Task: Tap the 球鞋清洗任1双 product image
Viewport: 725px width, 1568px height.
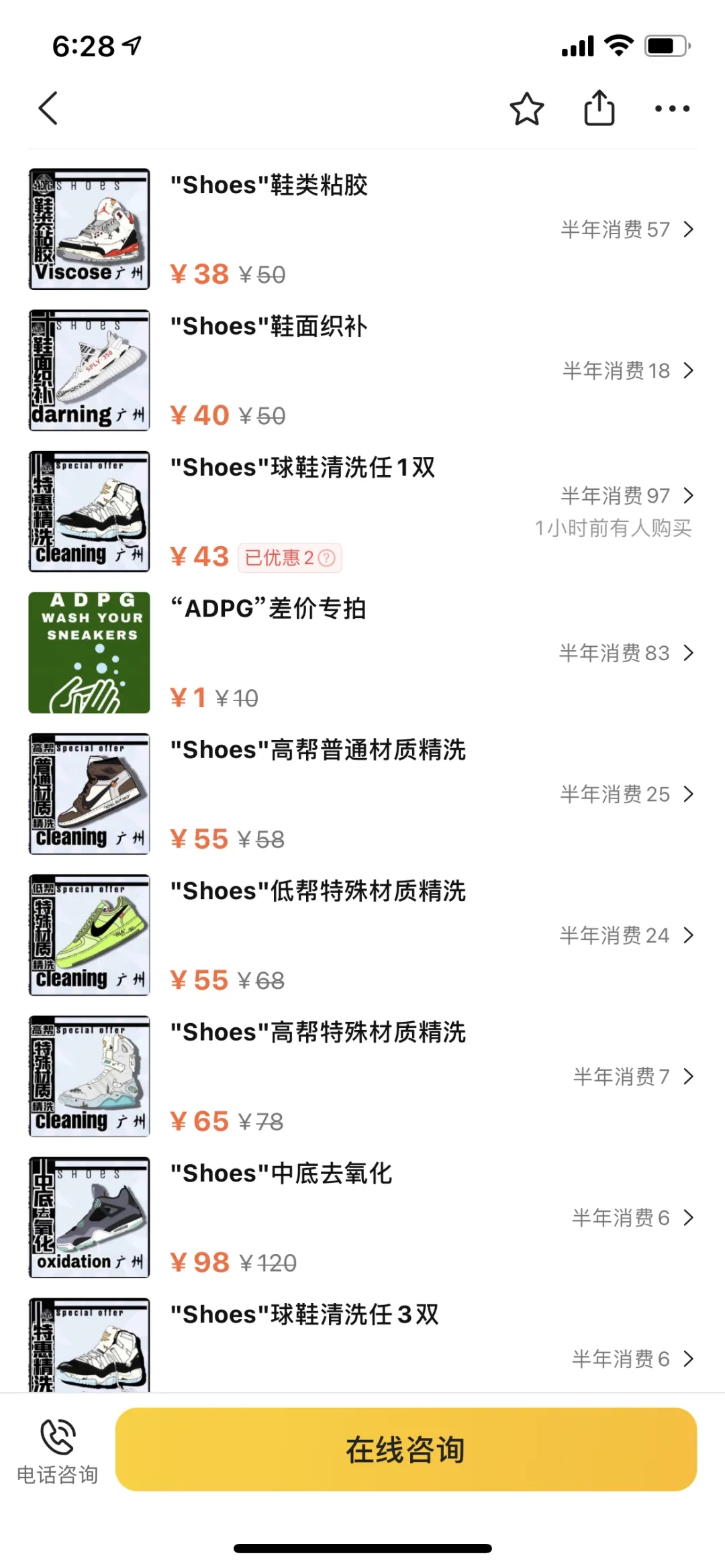Action: 88,511
